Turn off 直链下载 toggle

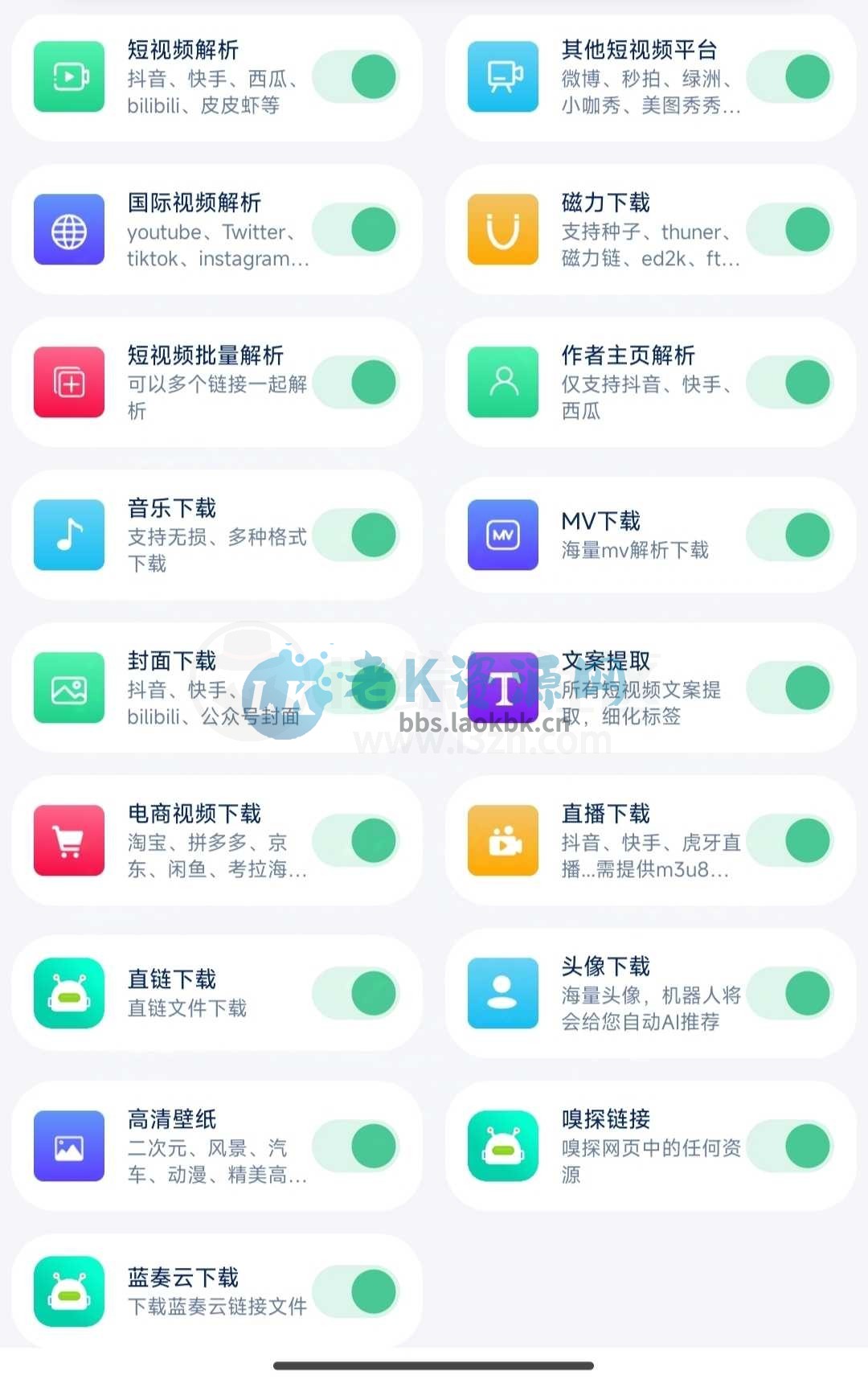[x=356, y=994]
